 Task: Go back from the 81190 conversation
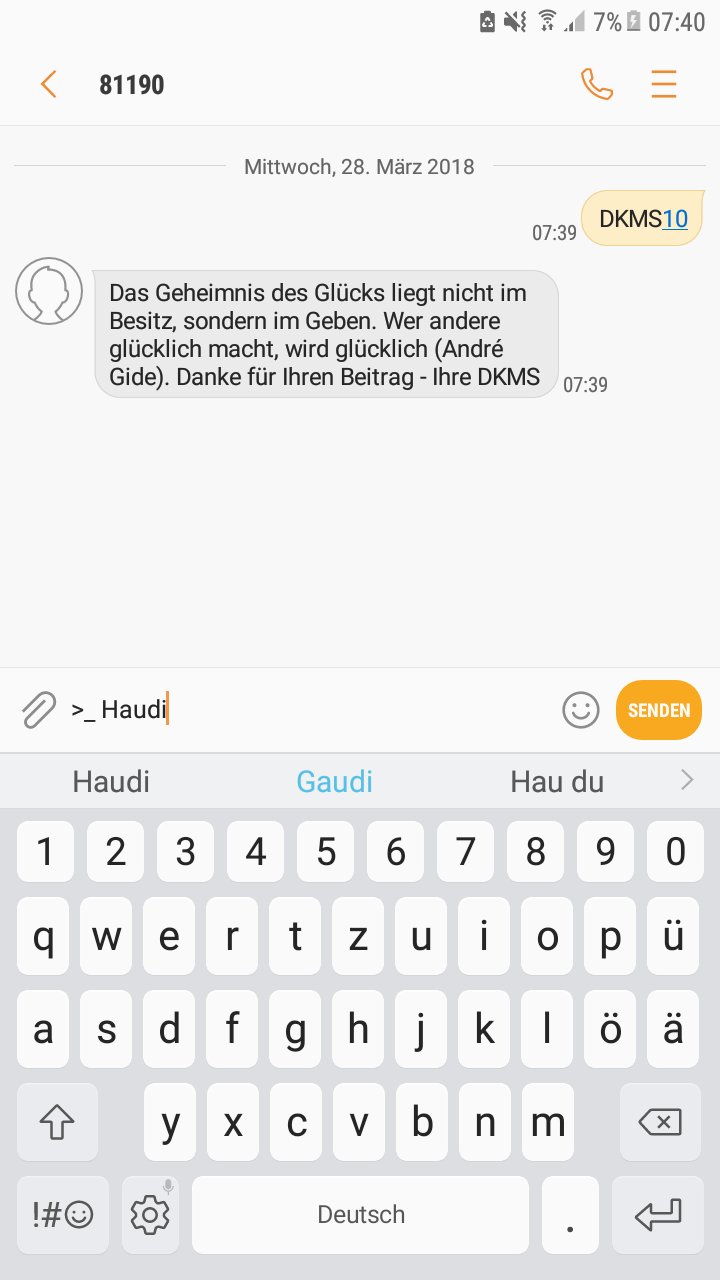48,84
